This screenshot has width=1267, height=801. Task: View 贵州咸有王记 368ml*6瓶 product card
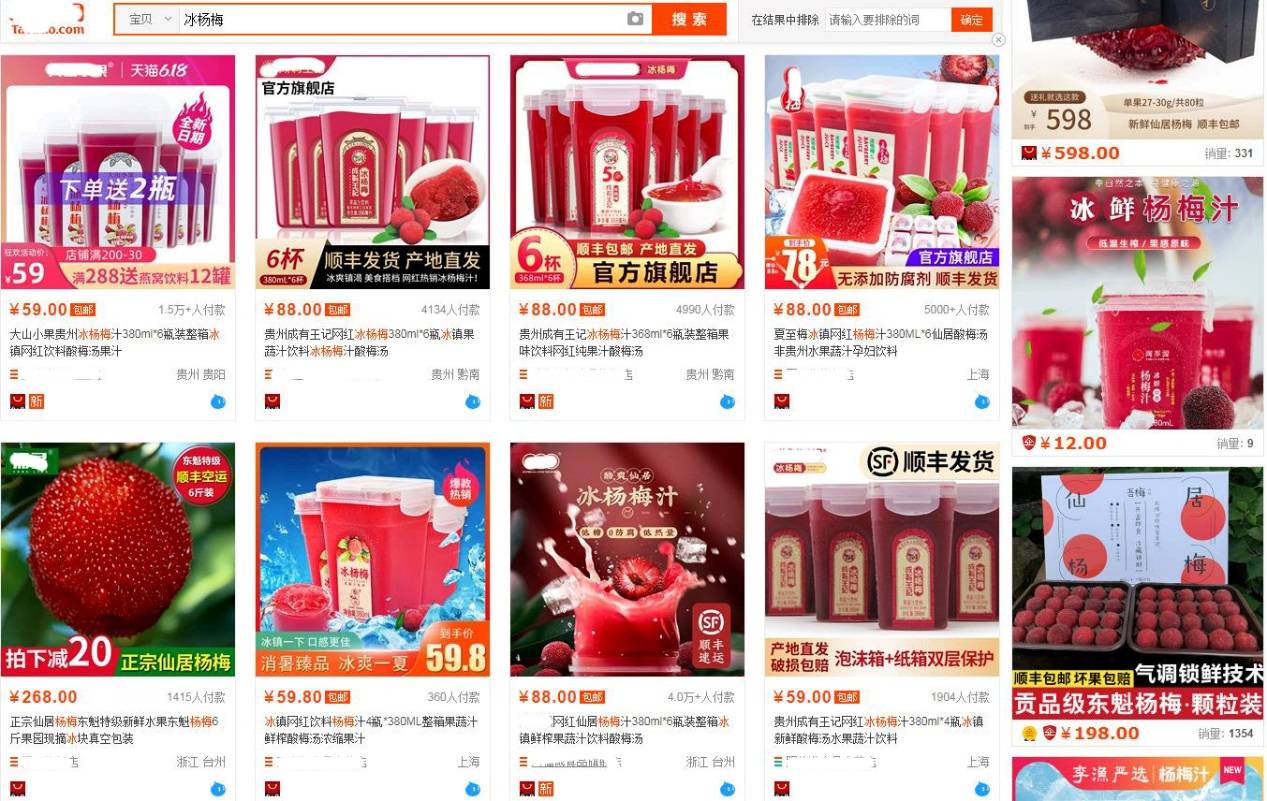coord(627,172)
